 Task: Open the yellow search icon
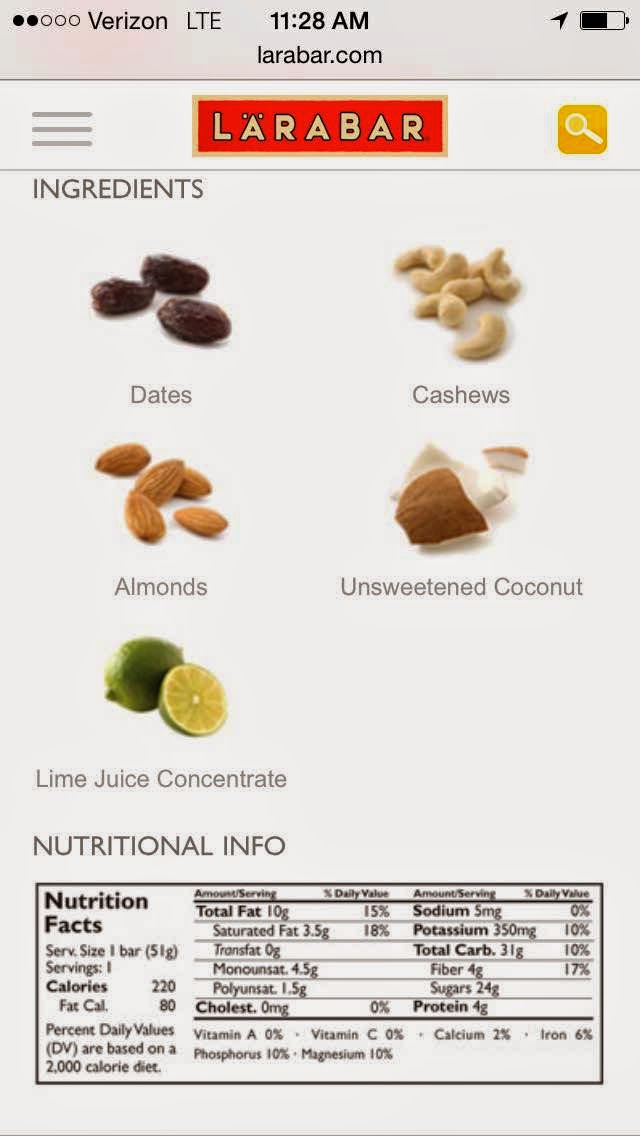point(582,130)
